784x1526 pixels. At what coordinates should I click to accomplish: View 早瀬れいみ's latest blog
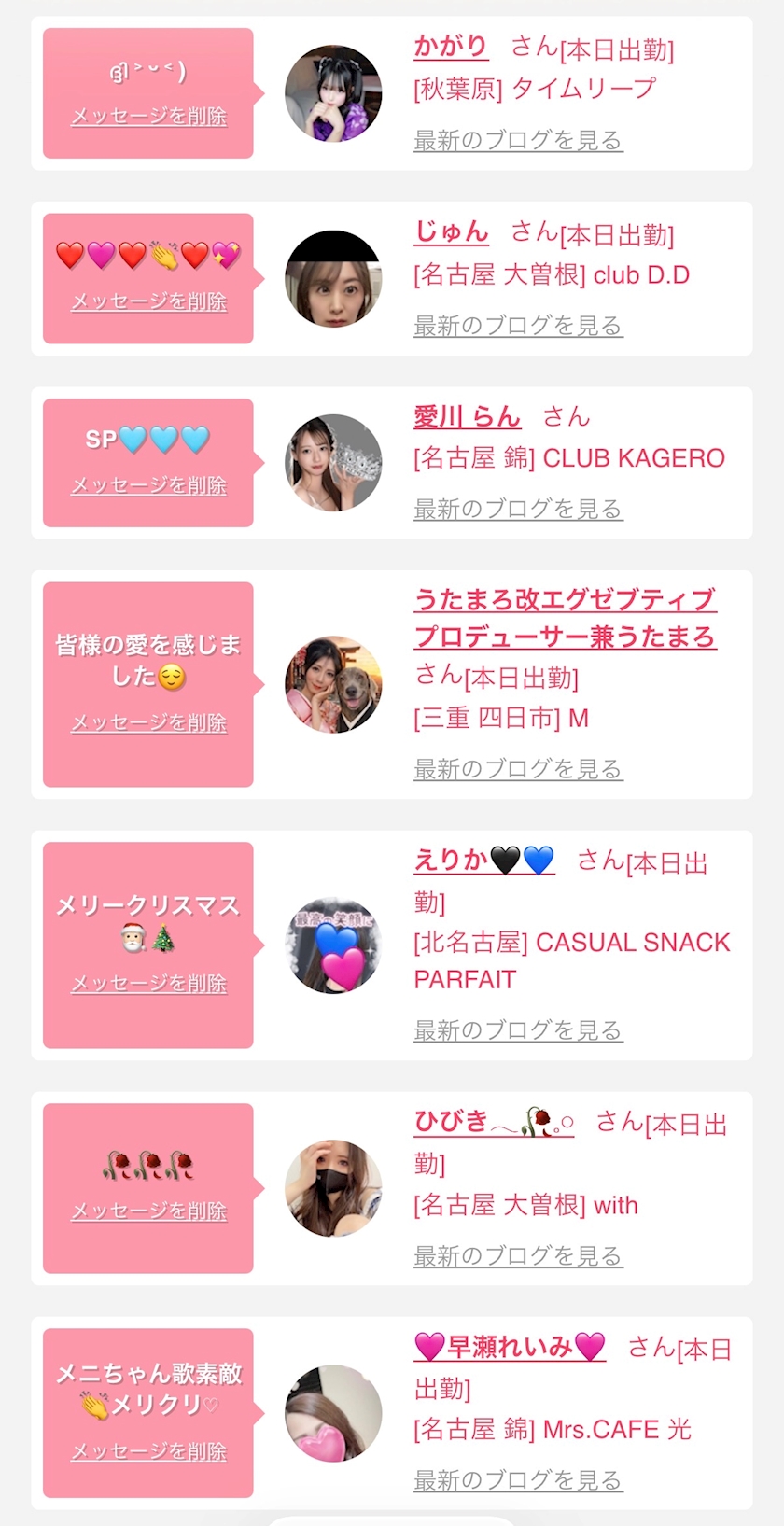click(518, 1480)
